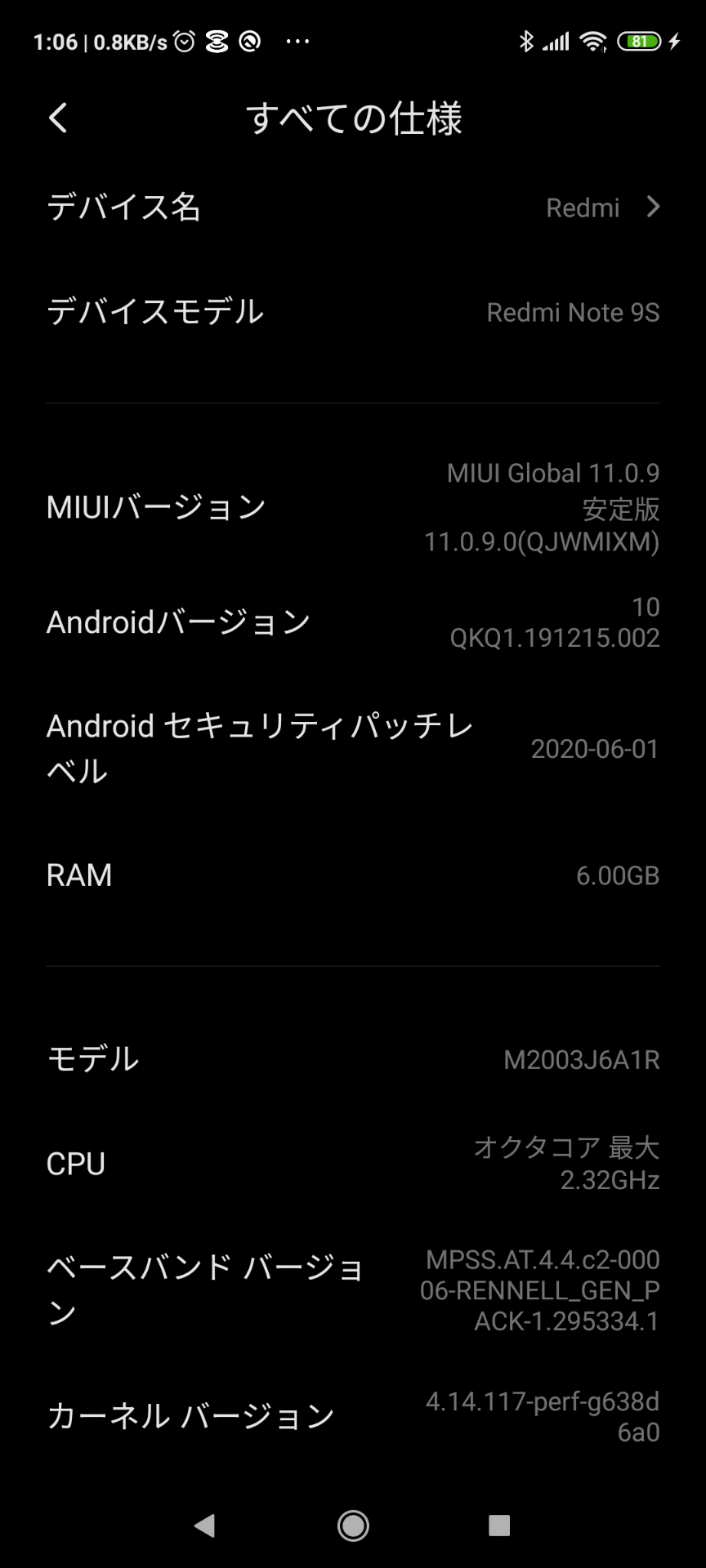Tap the Androidバージョン row
Image resolution: width=706 pixels, height=1568 pixels.
(x=353, y=622)
